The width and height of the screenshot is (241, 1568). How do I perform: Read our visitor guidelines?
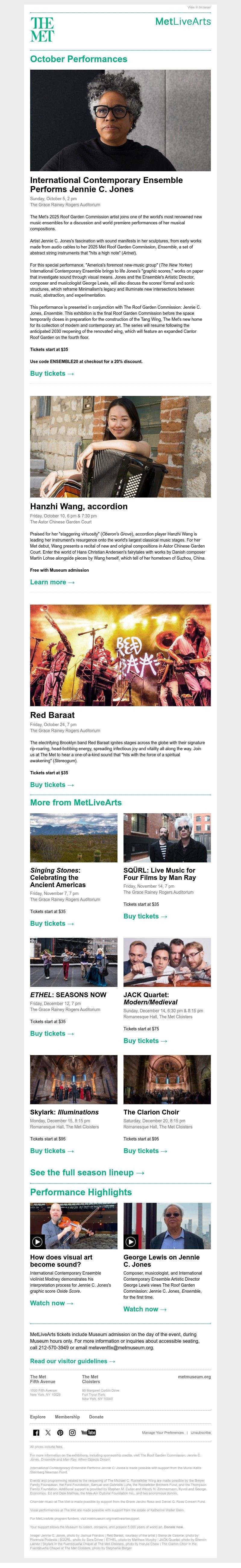(72, 1344)
